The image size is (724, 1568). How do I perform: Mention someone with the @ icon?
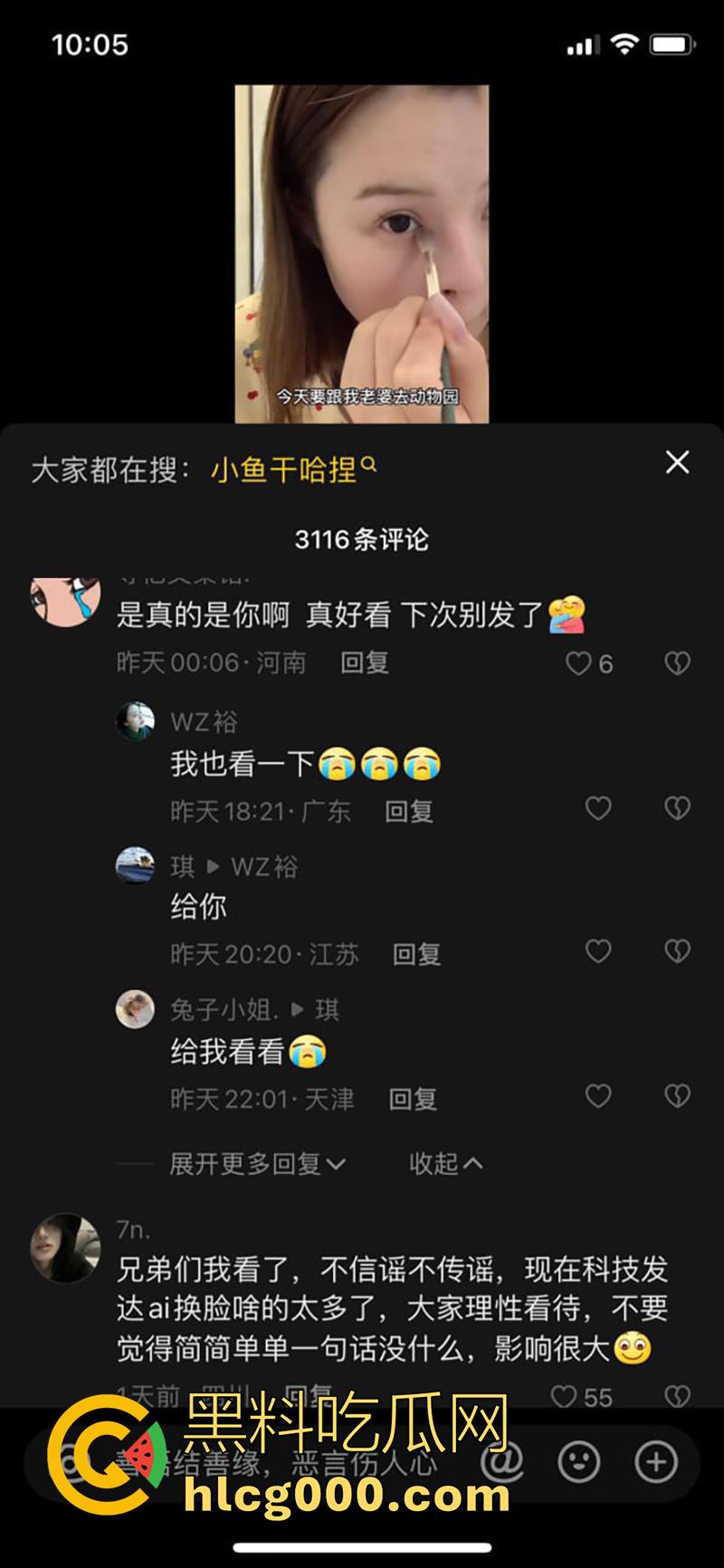tap(500, 1461)
